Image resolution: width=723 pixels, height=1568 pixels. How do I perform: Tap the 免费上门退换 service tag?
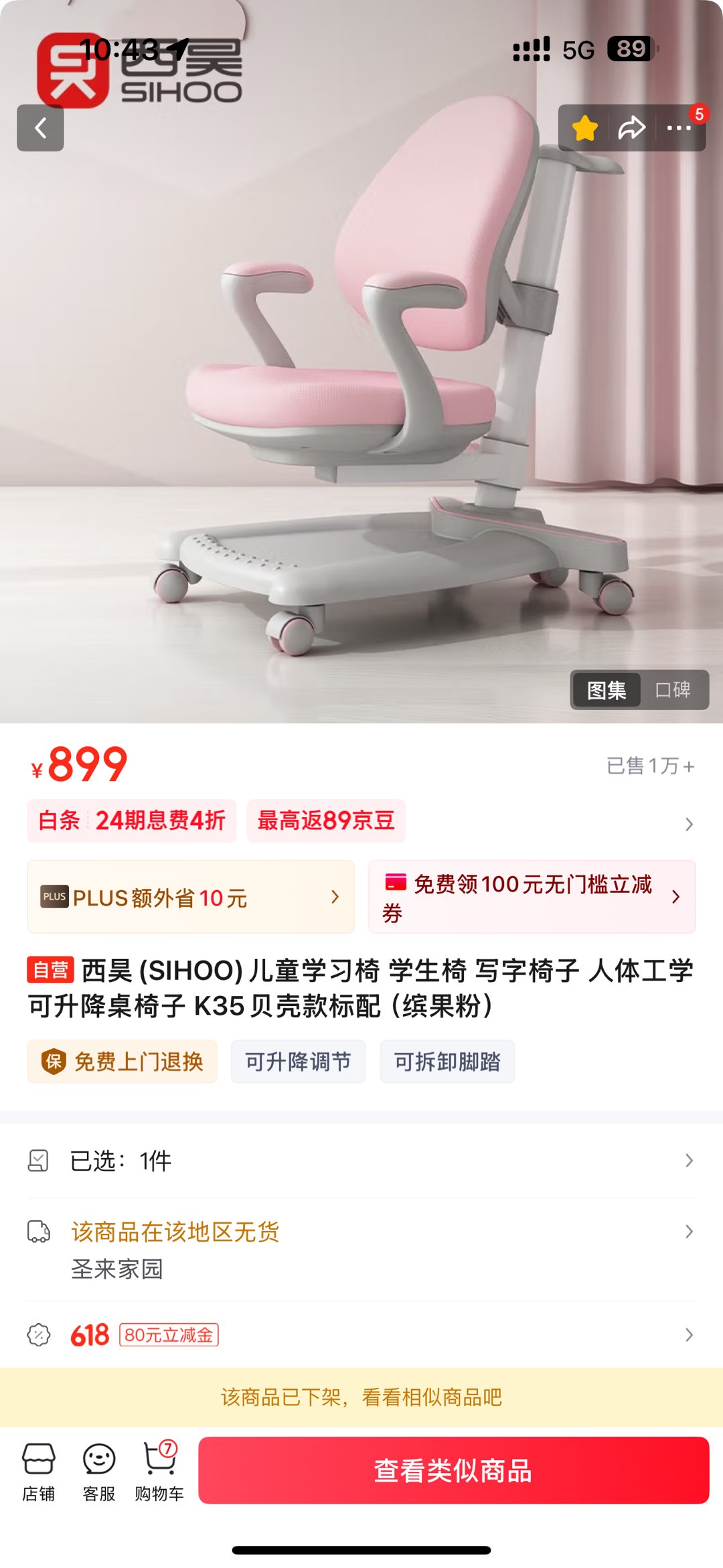point(123,1062)
